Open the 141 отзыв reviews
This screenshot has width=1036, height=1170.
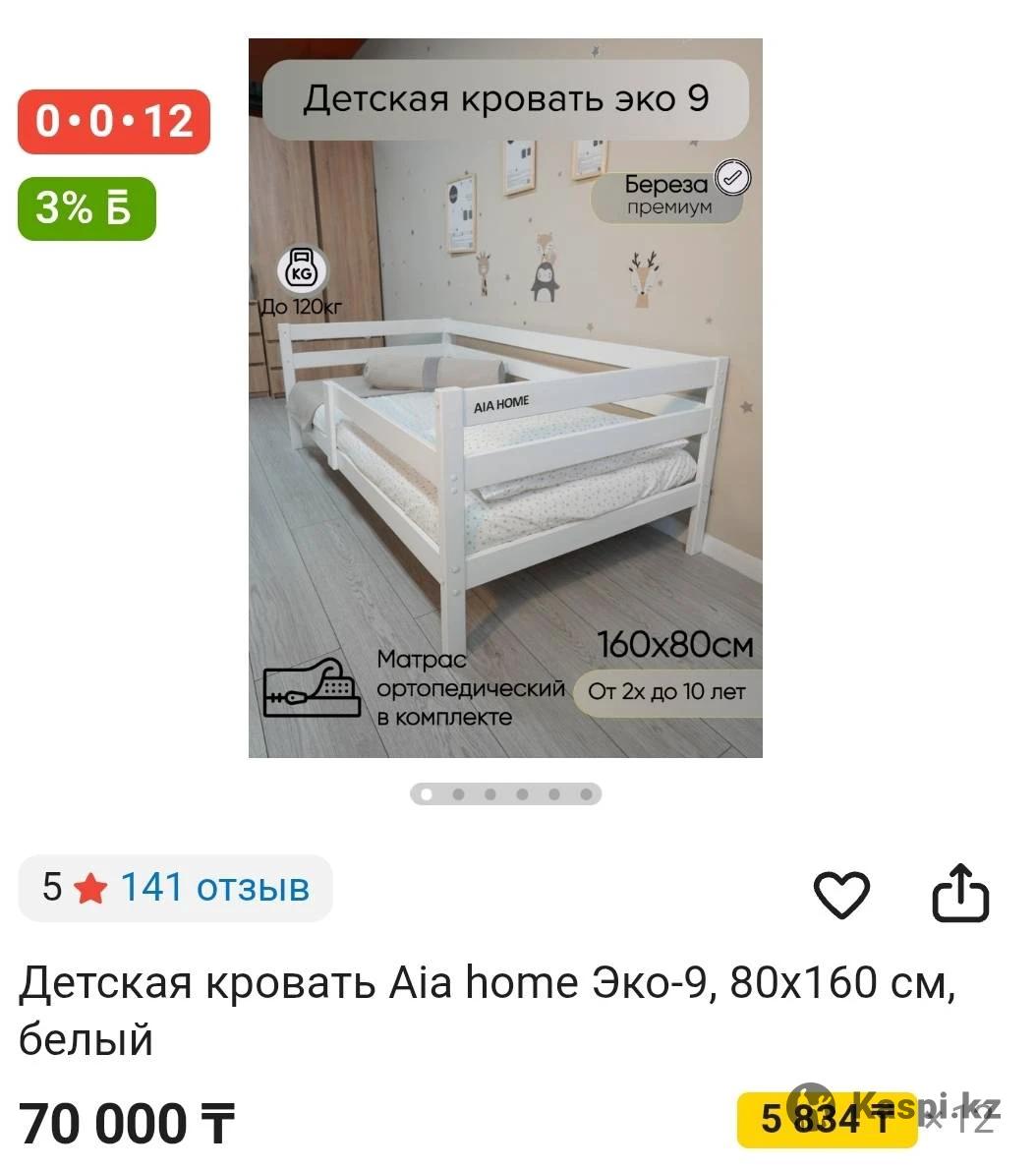[x=214, y=888]
